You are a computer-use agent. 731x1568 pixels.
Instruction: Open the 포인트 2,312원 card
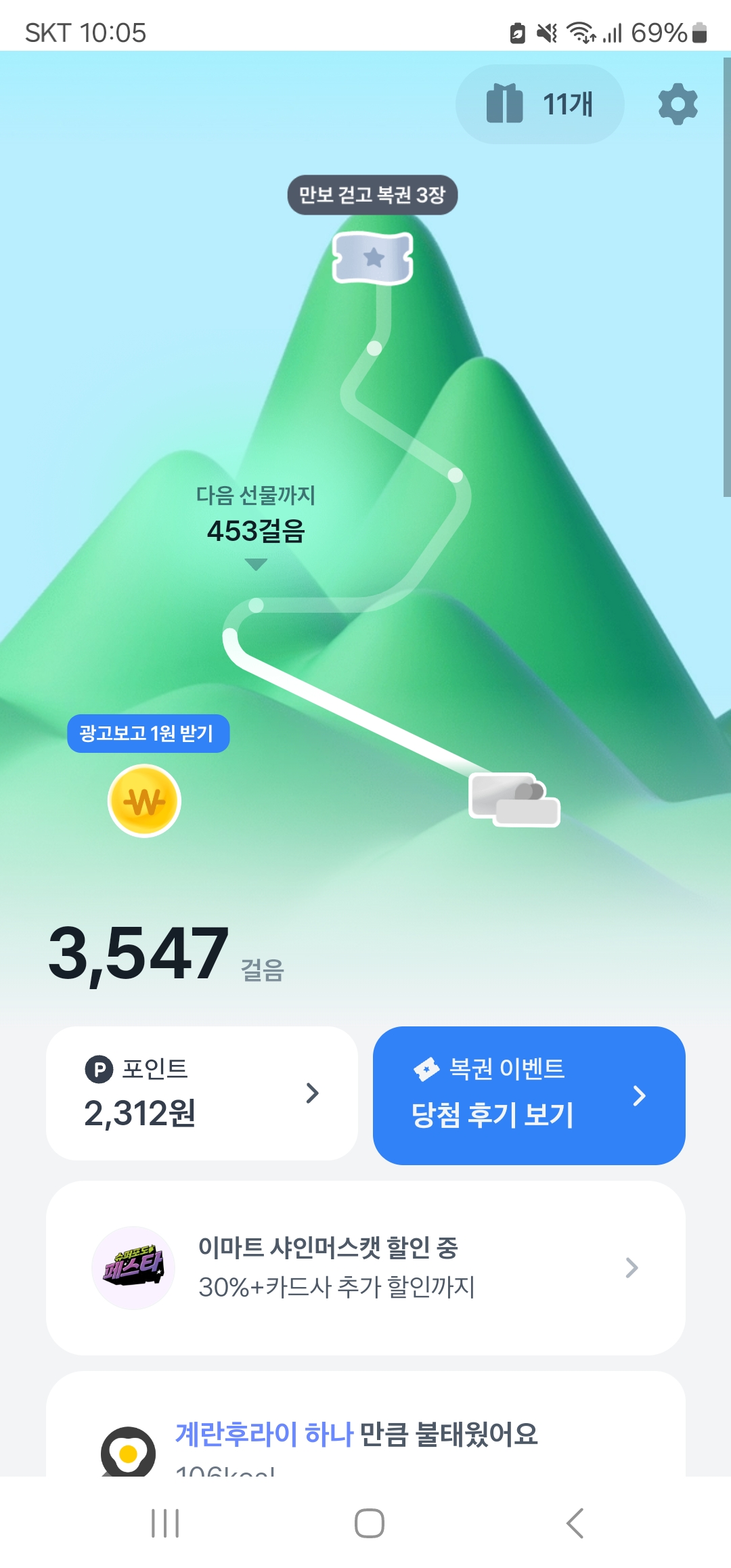coord(202,1093)
